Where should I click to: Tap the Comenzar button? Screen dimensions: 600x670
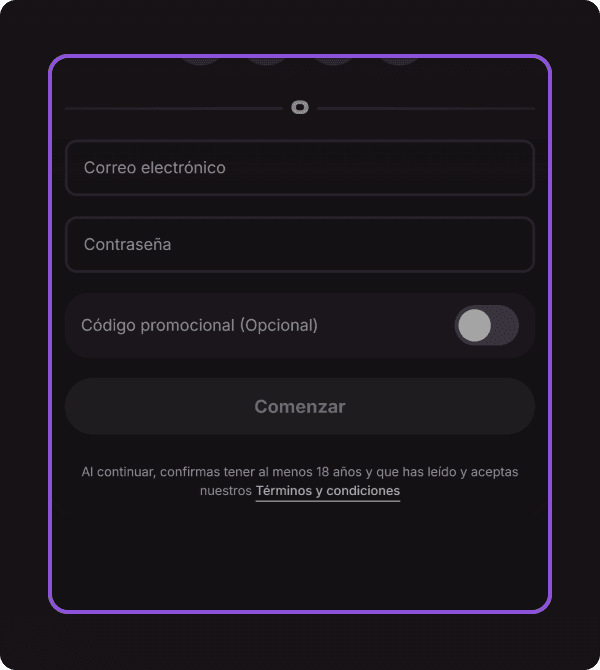[300, 407]
